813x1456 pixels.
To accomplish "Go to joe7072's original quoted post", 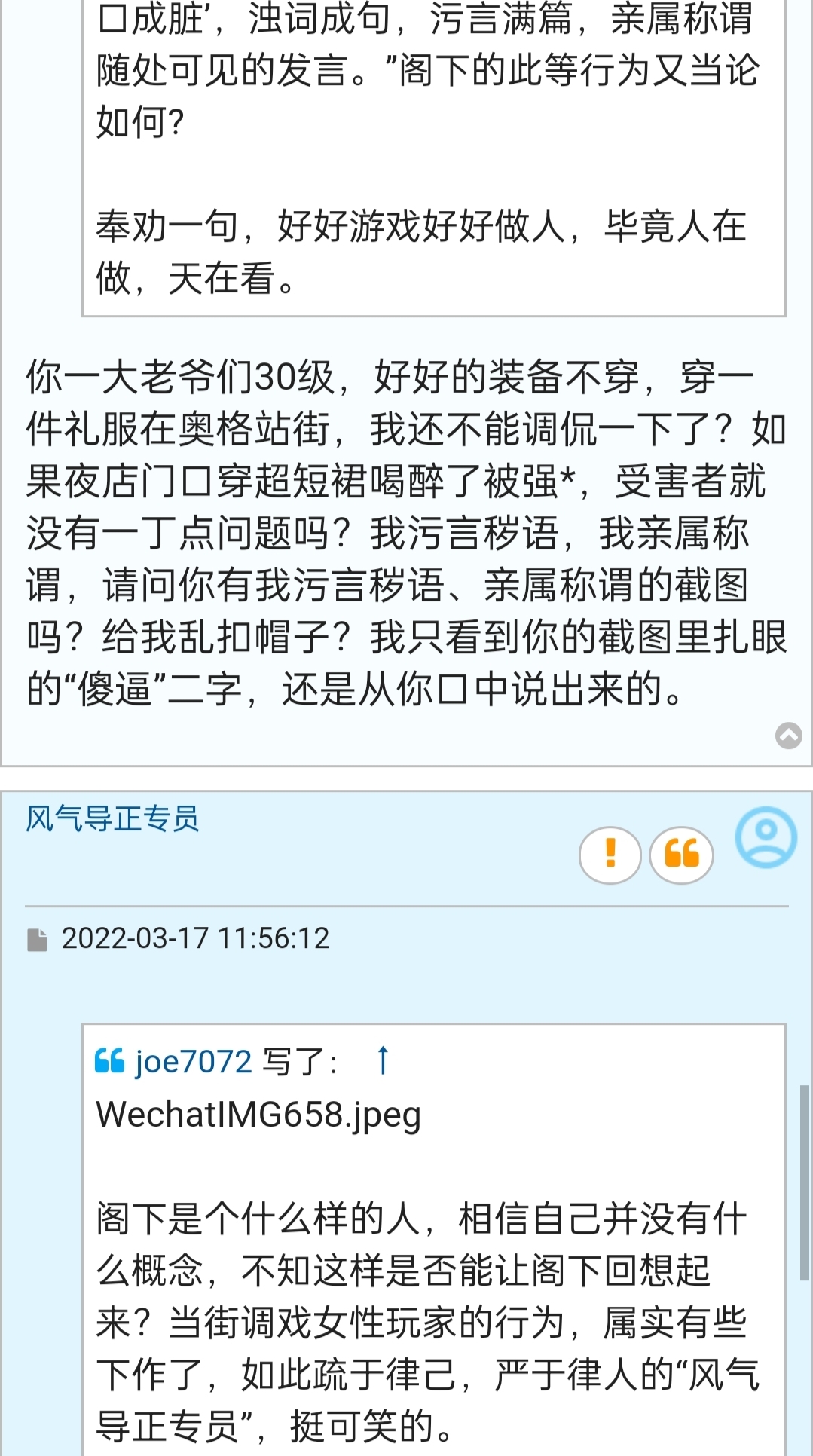I will [383, 1060].
